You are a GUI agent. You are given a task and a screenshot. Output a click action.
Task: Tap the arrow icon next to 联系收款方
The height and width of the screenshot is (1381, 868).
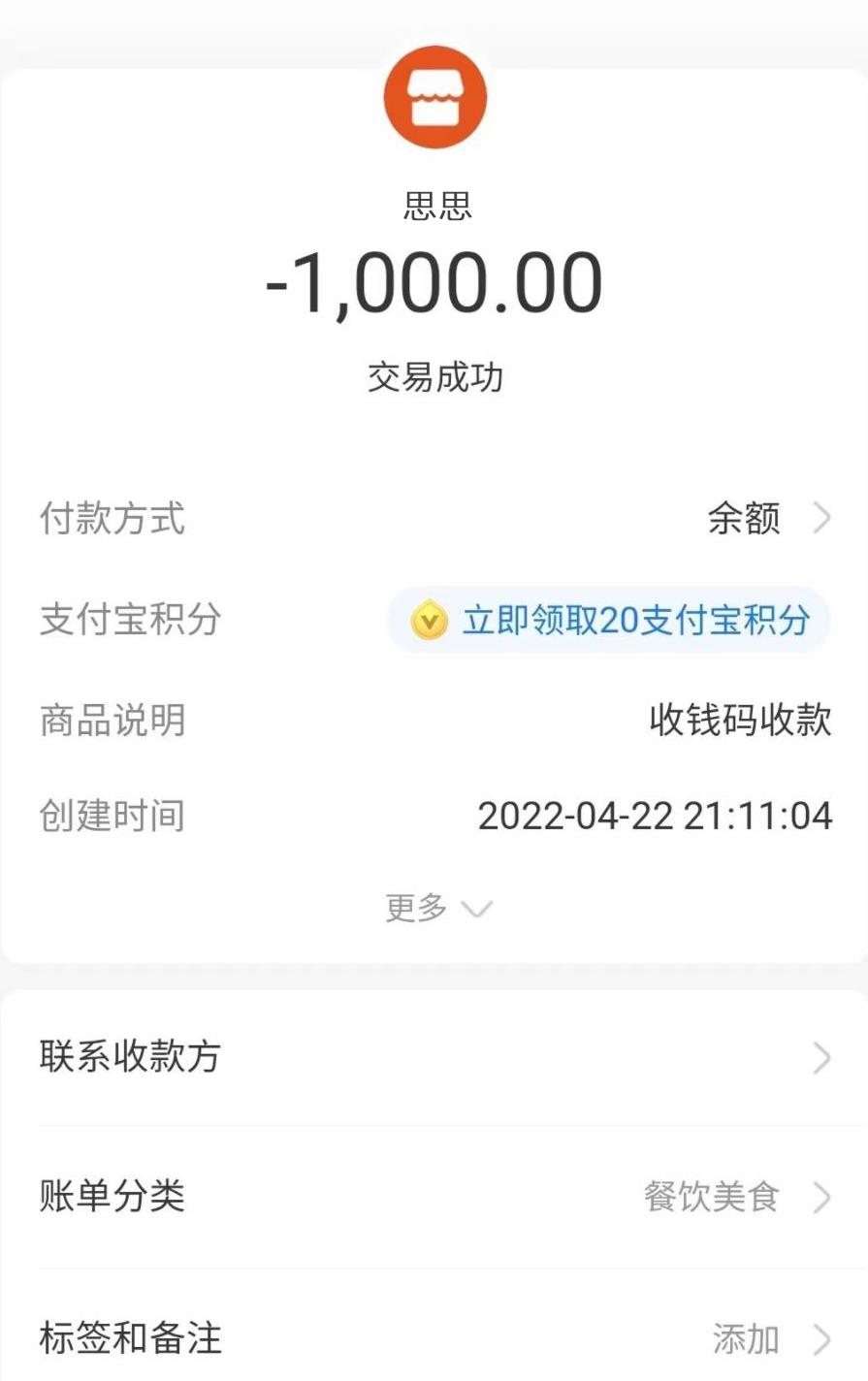click(822, 1057)
